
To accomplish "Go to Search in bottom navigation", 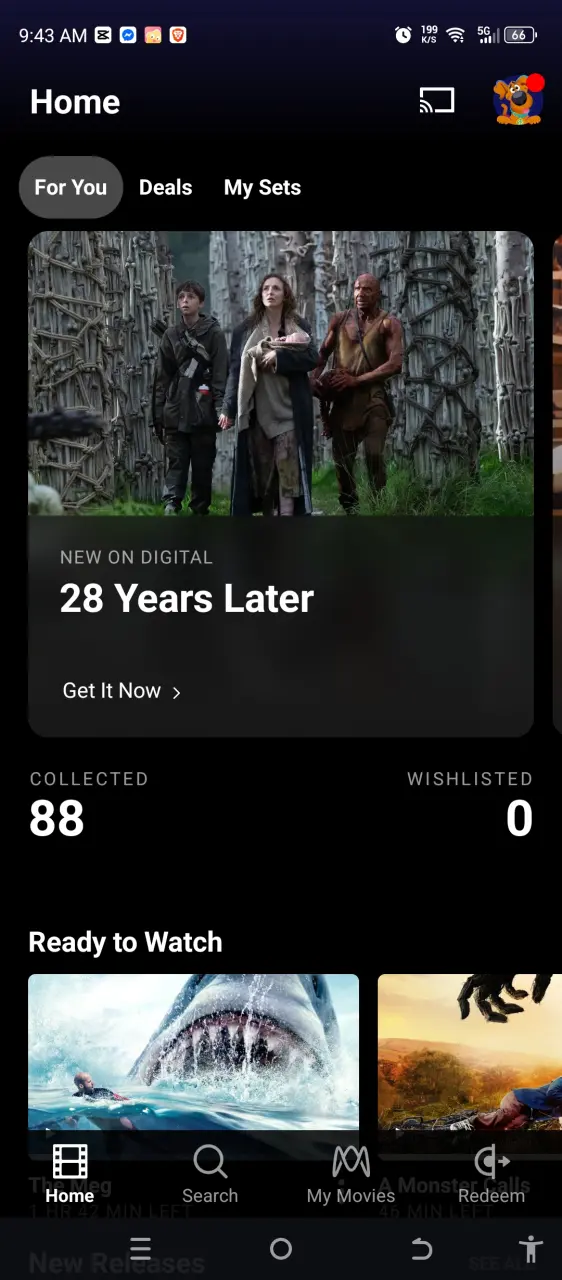I will click(x=210, y=1175).
